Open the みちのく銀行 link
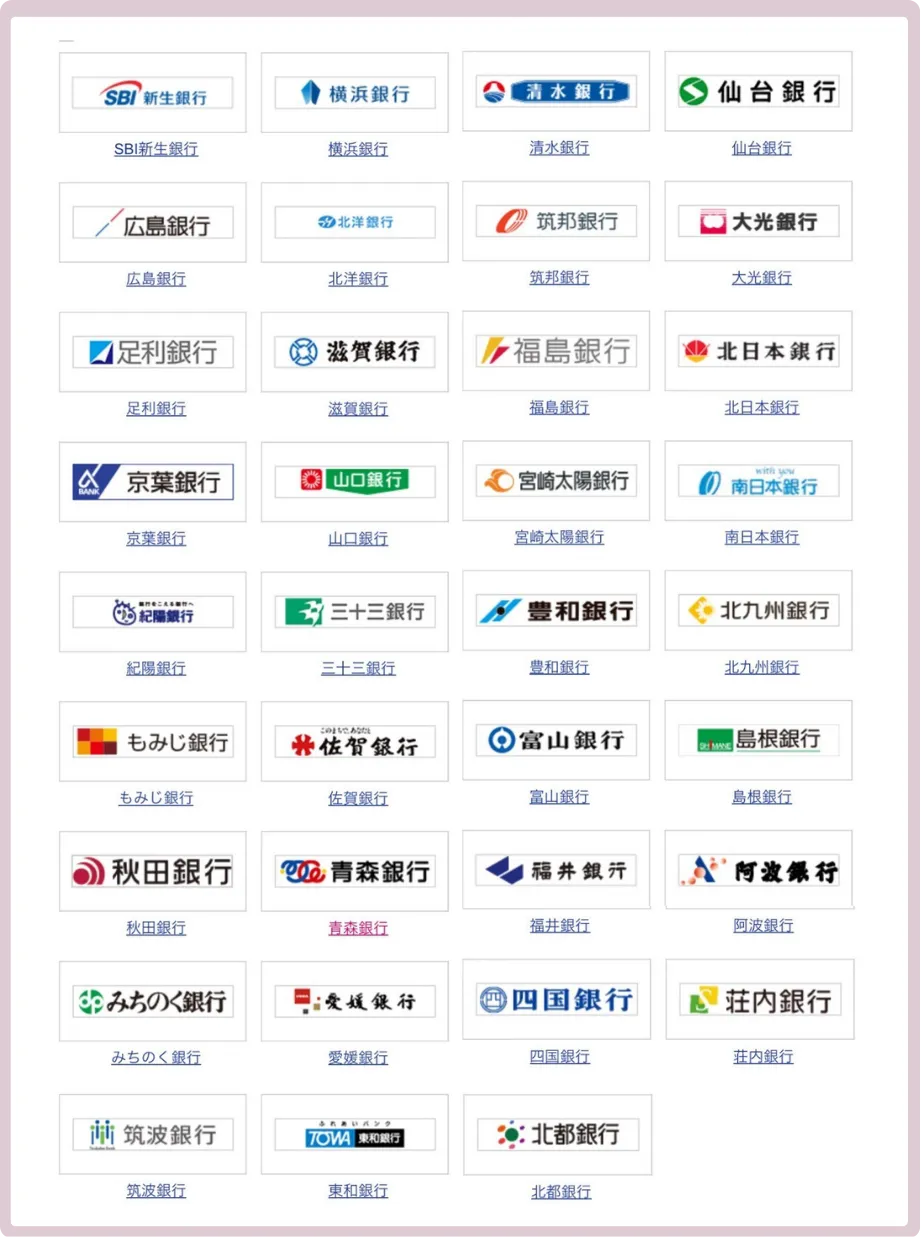 (155, 1057)
